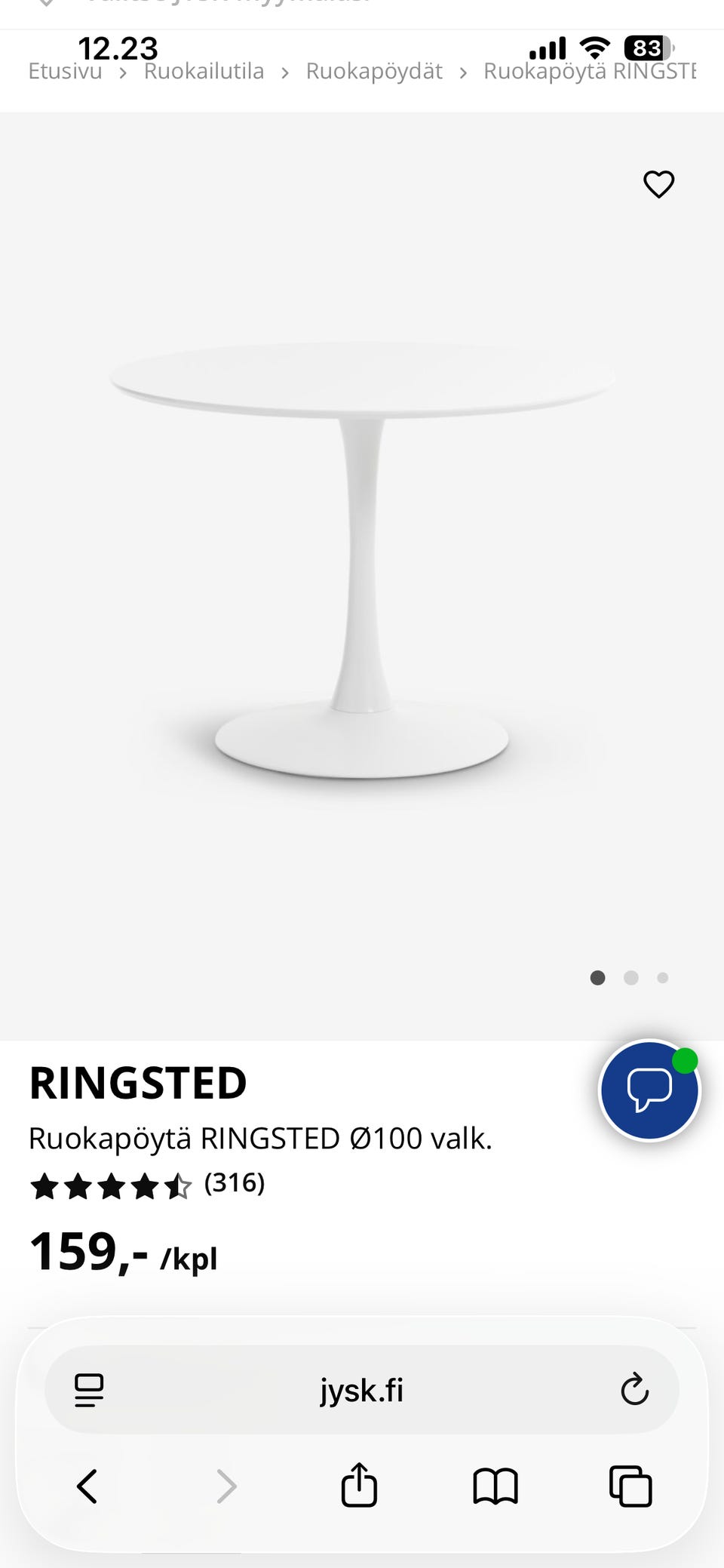Open Ruokailutila breadcrumb category

pyautogui.click(x=204, y=72)
